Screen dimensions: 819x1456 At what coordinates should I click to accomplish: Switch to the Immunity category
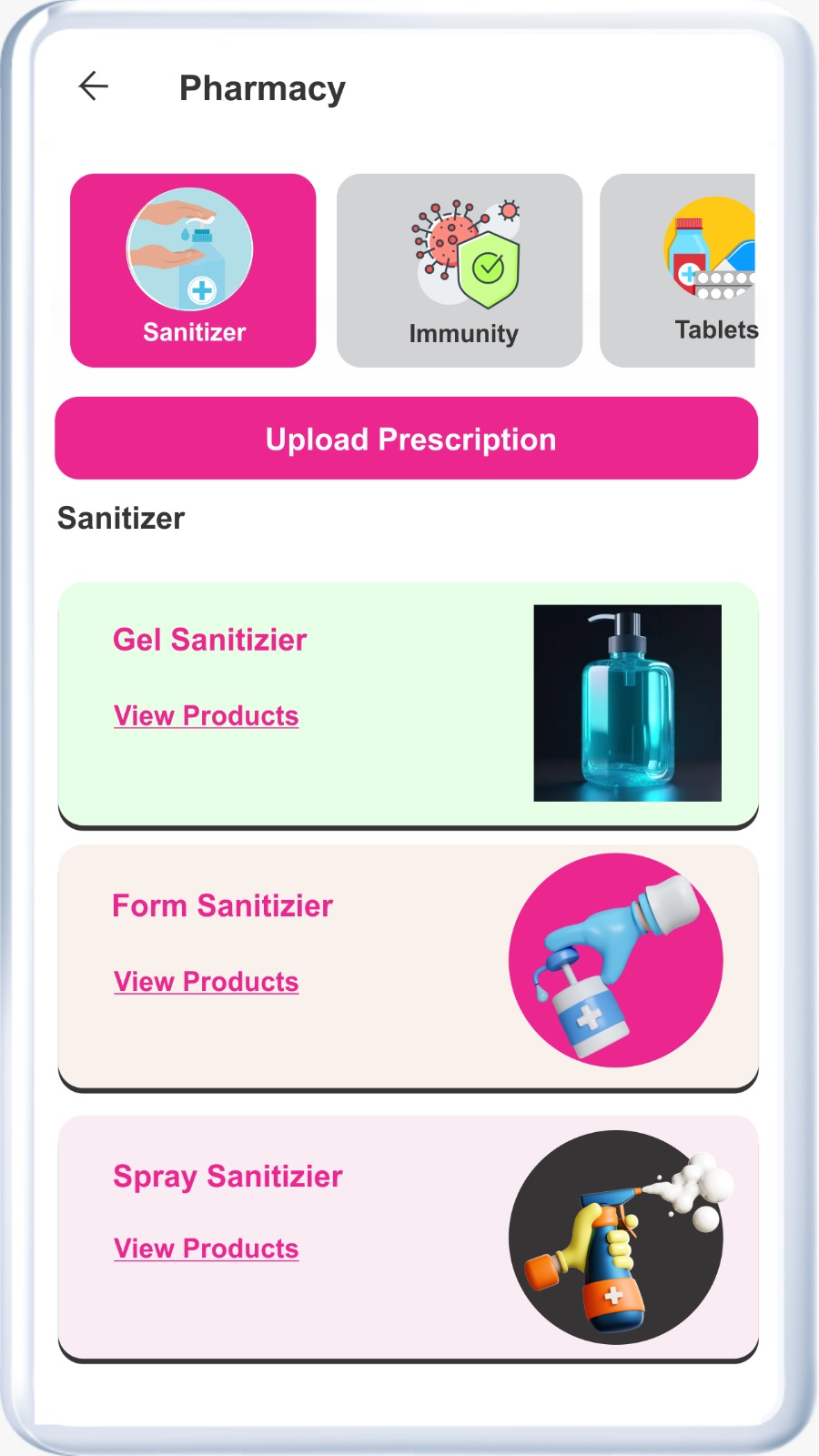(460, 270)
